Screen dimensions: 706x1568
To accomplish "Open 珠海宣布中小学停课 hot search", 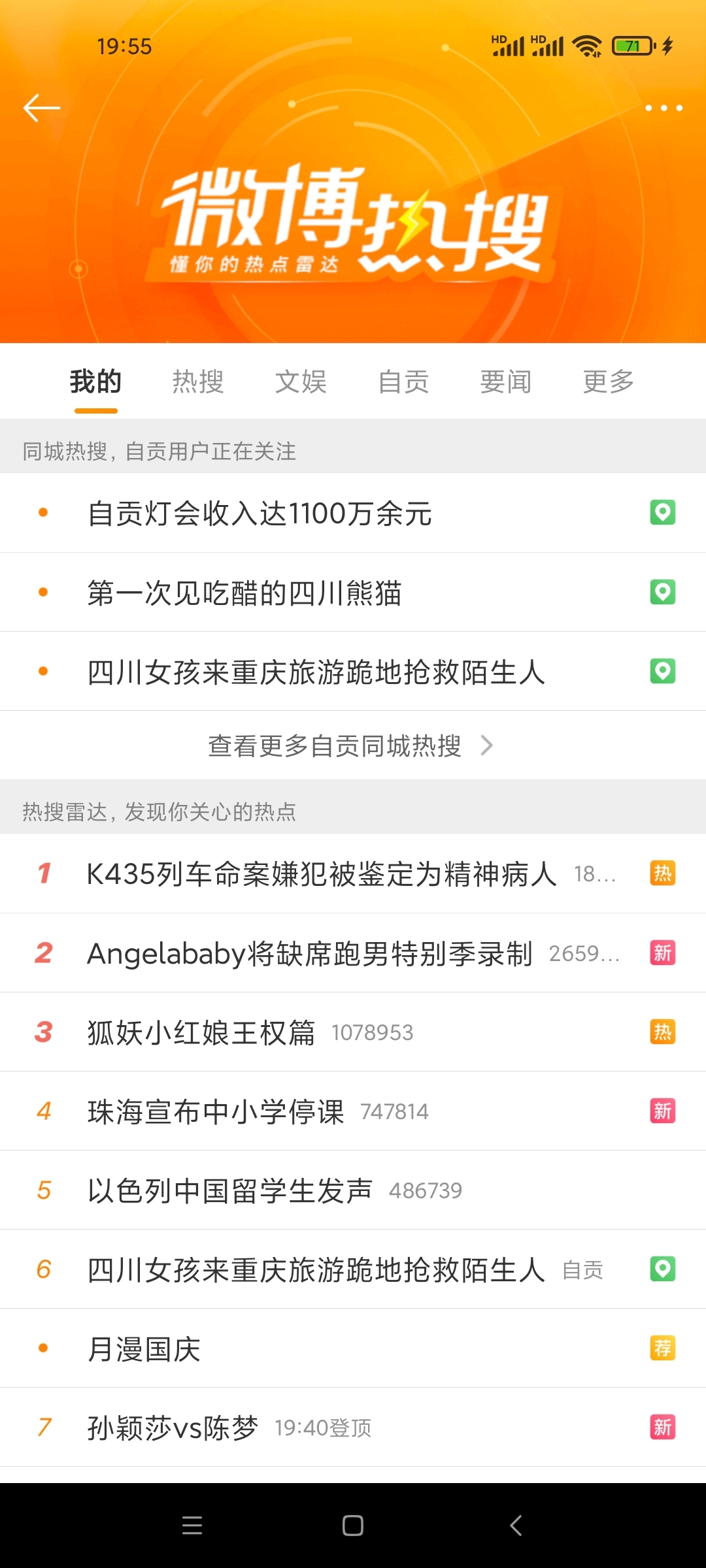I will (x=216, y=1112).
